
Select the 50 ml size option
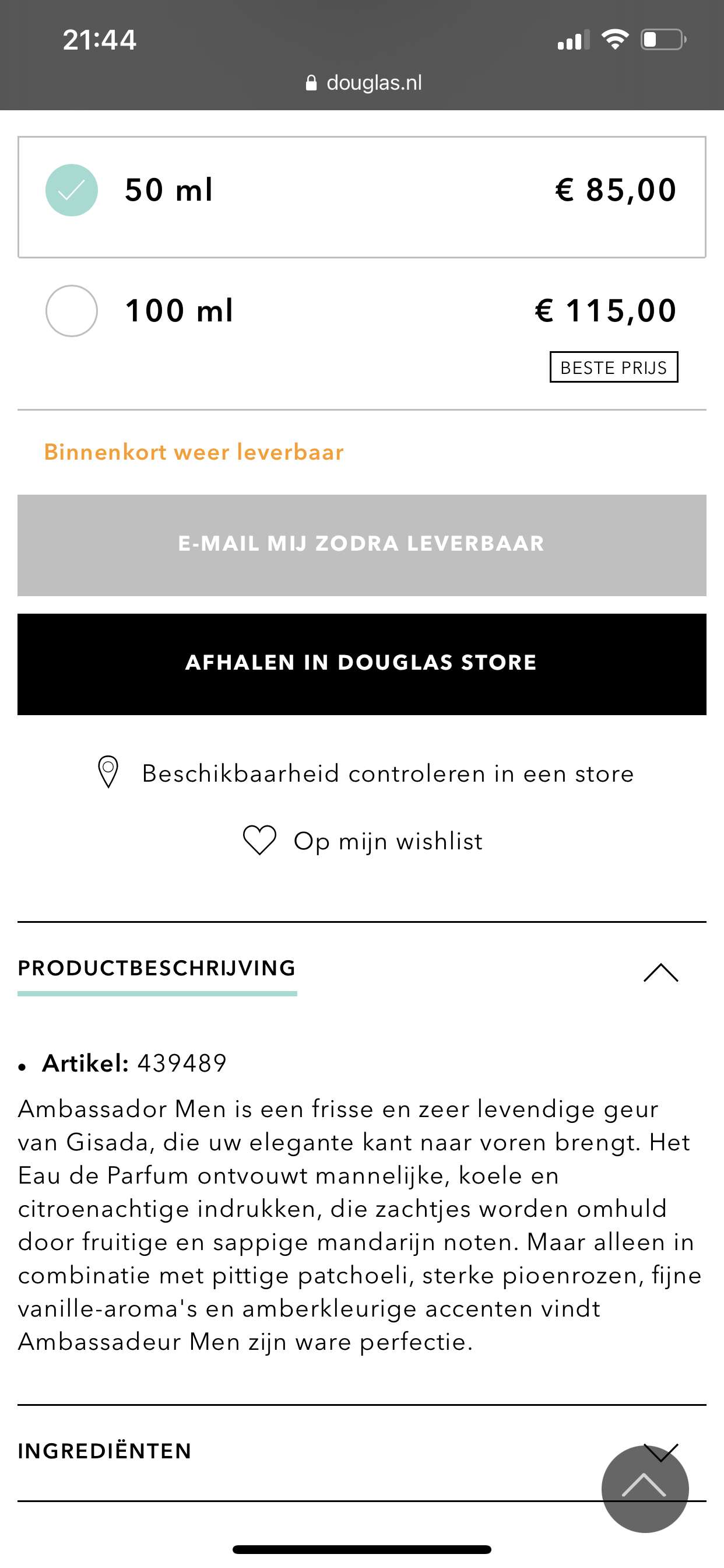(72, 191)
